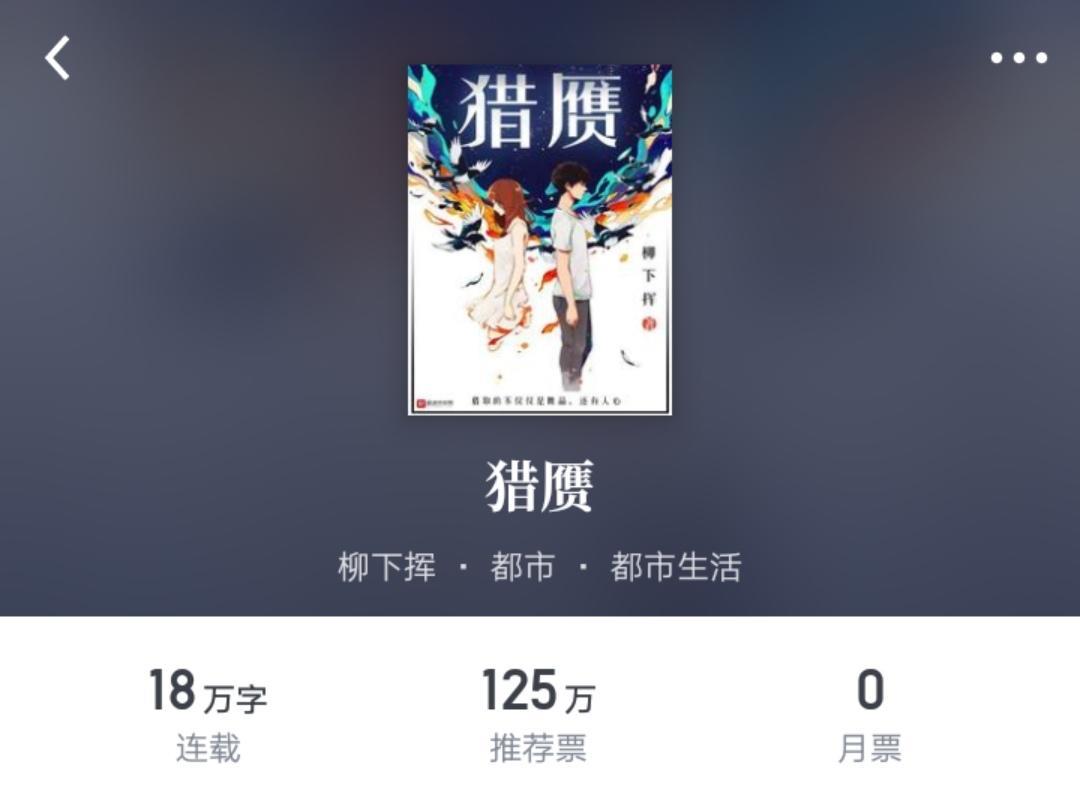
Task: Open author 柳下挥's page
Action: click(387, 568)
